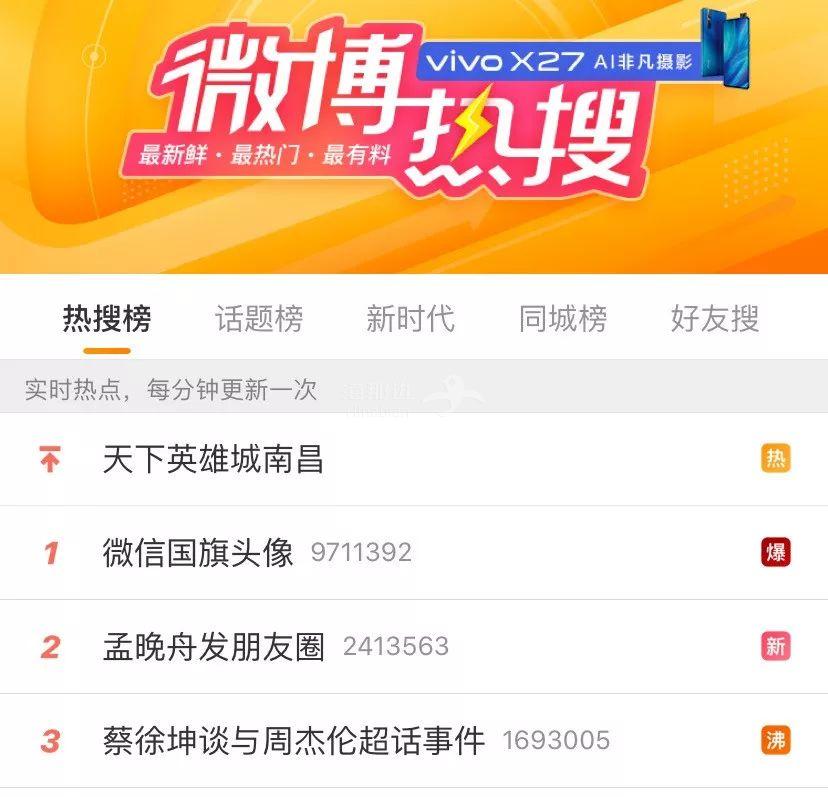Switch to the 热搜榜 tab
This screenshot has width=828, height=797.
(107, 319)
